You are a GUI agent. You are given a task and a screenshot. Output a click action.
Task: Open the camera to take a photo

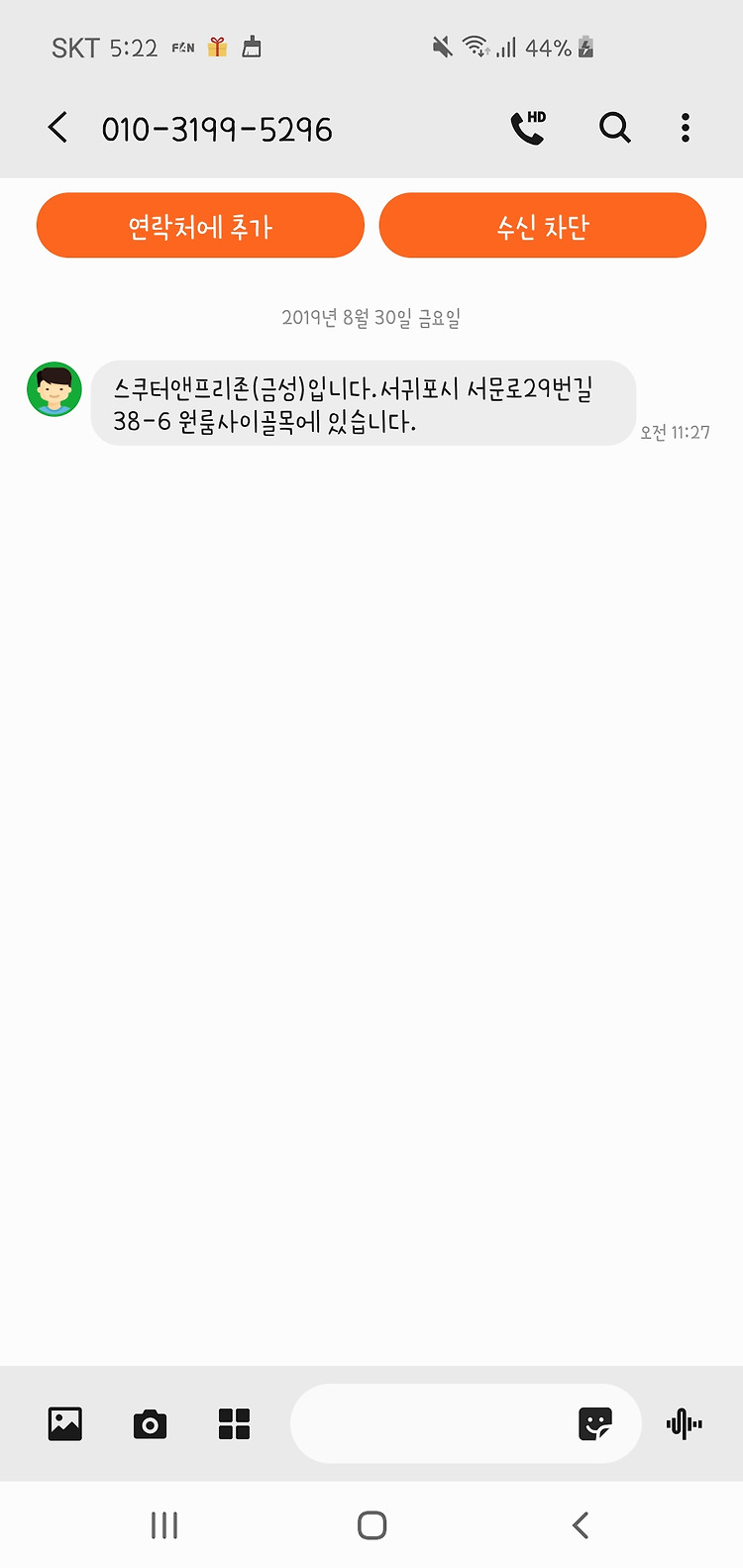click(x=150, y=1424)
